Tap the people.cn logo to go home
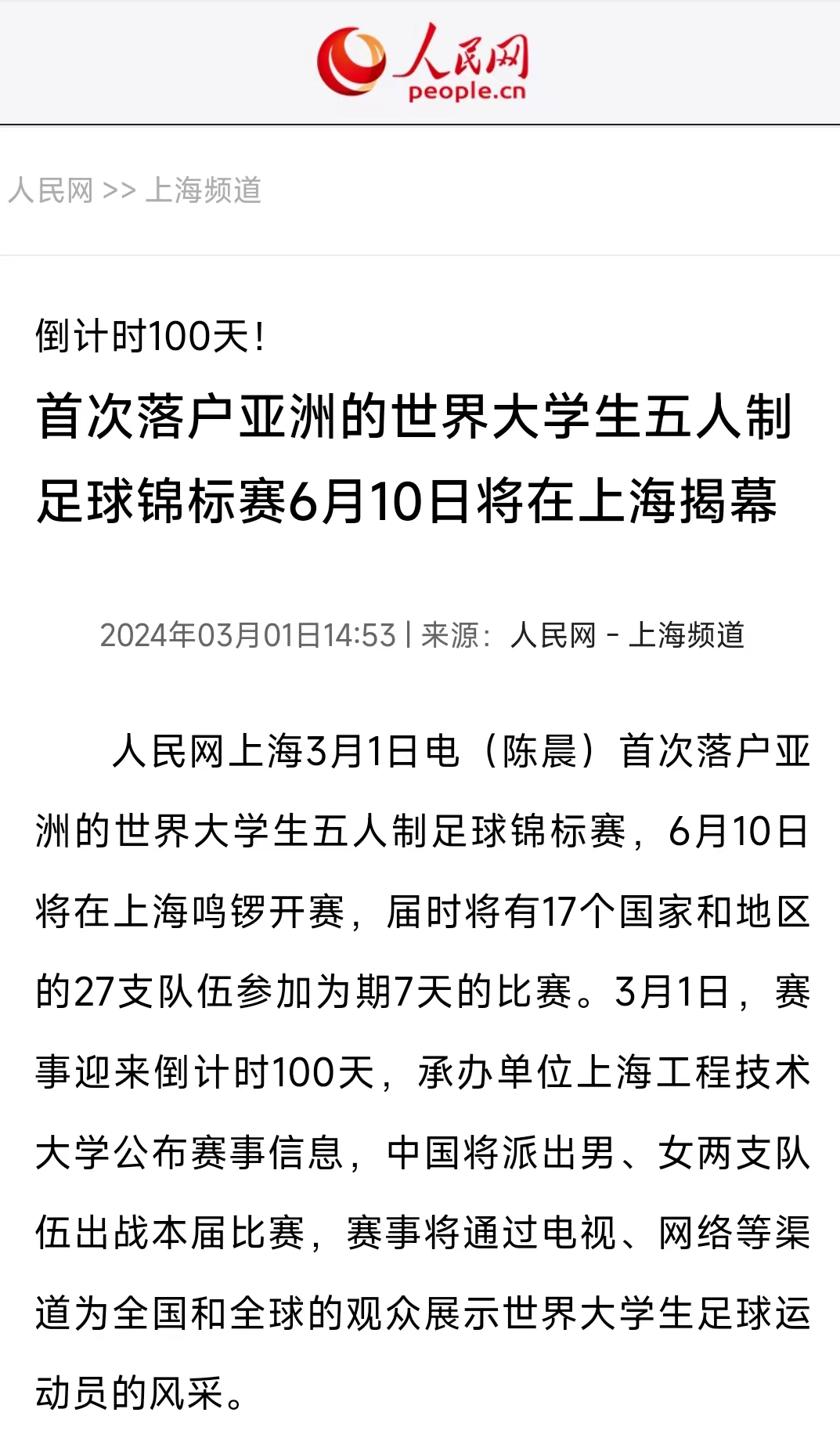The height and width of the screenshot is (1445, 840). point(423,63)
